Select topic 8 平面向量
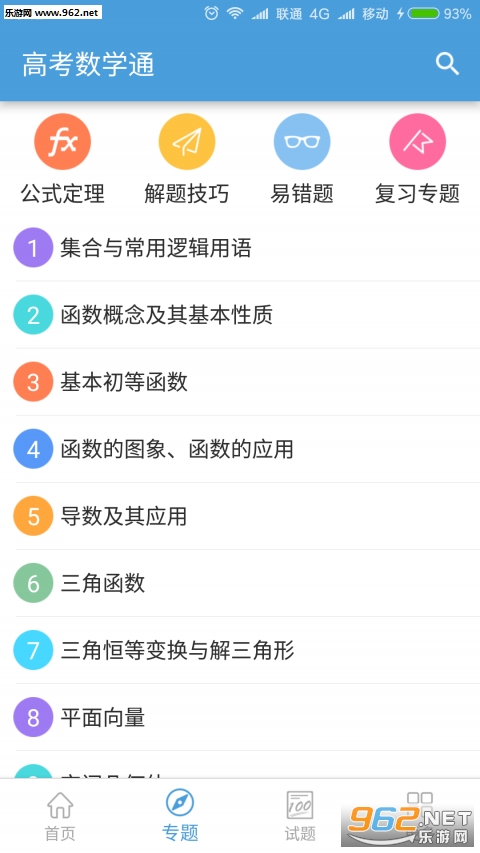The height and width of the screenshot is (853, 480). pyautogui.click(x=240, y=717)
